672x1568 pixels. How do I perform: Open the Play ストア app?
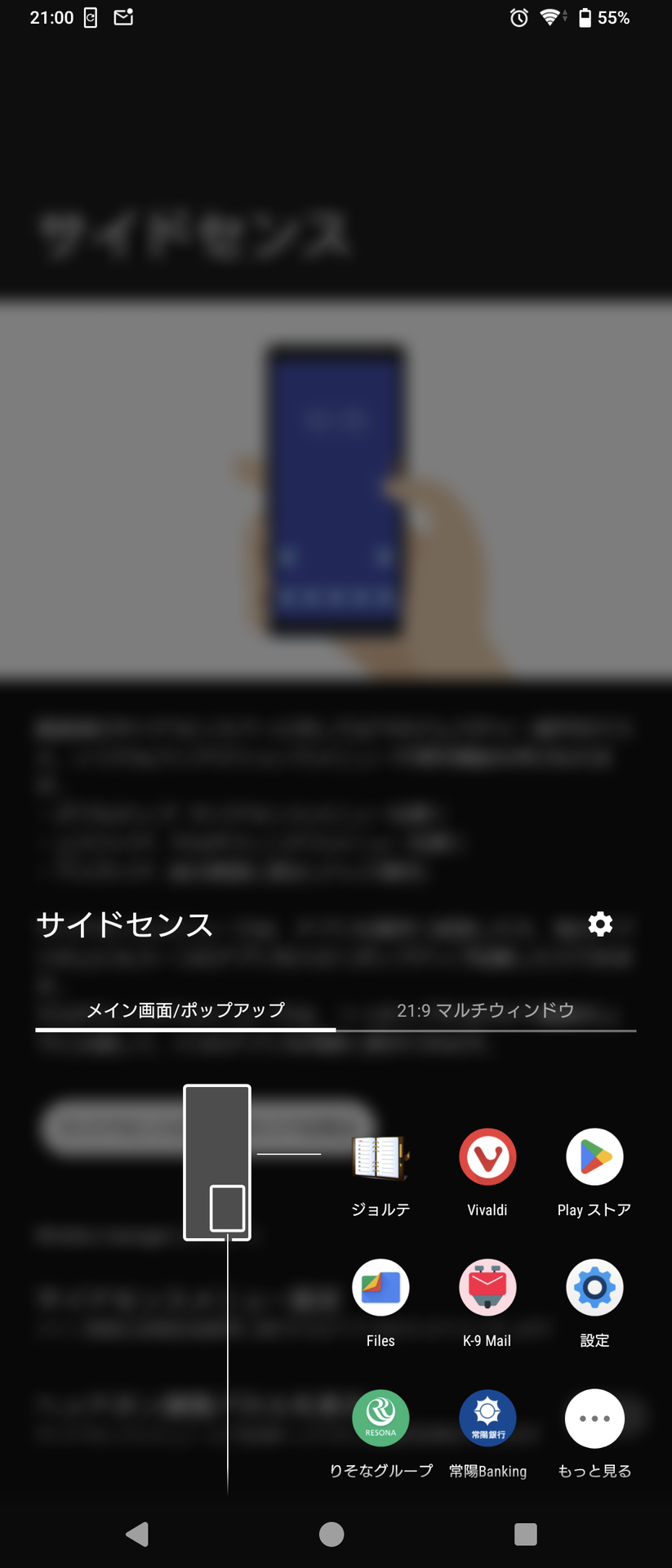594,1156
